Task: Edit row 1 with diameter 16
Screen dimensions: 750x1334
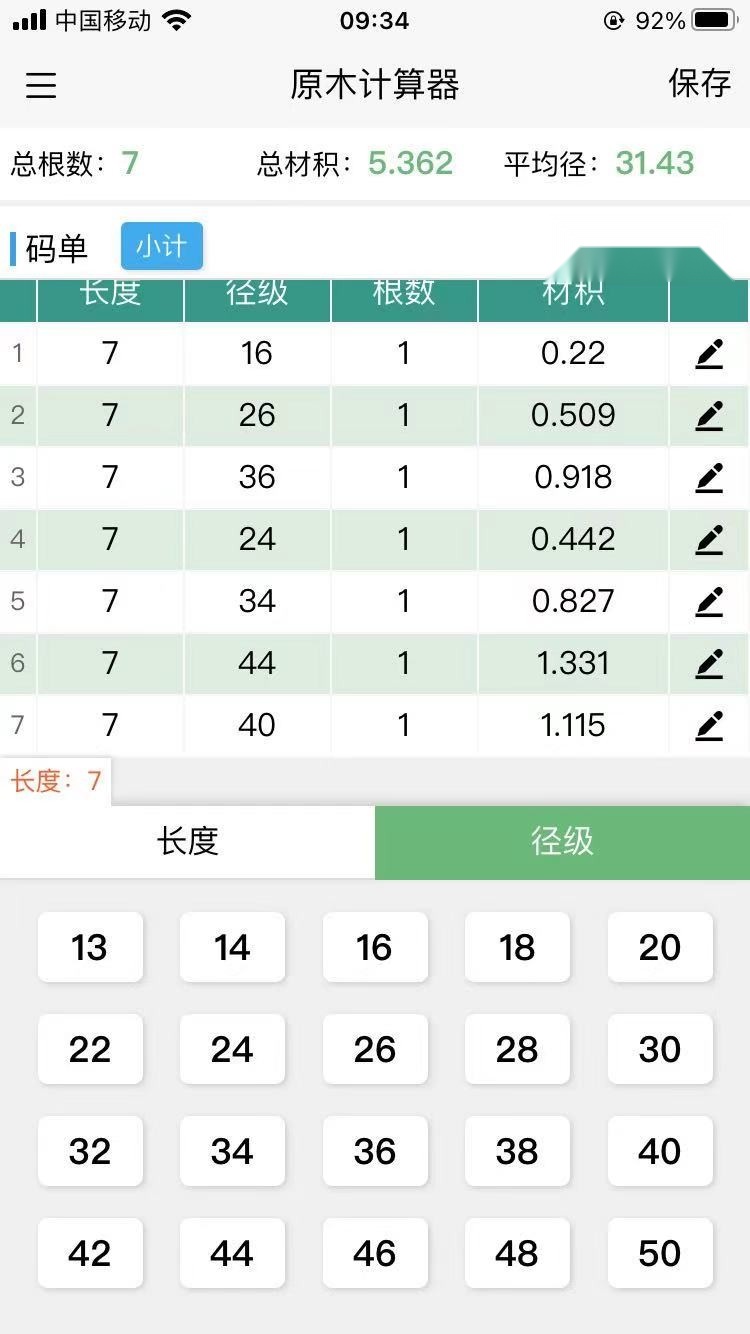Action: tap(709, 353)
